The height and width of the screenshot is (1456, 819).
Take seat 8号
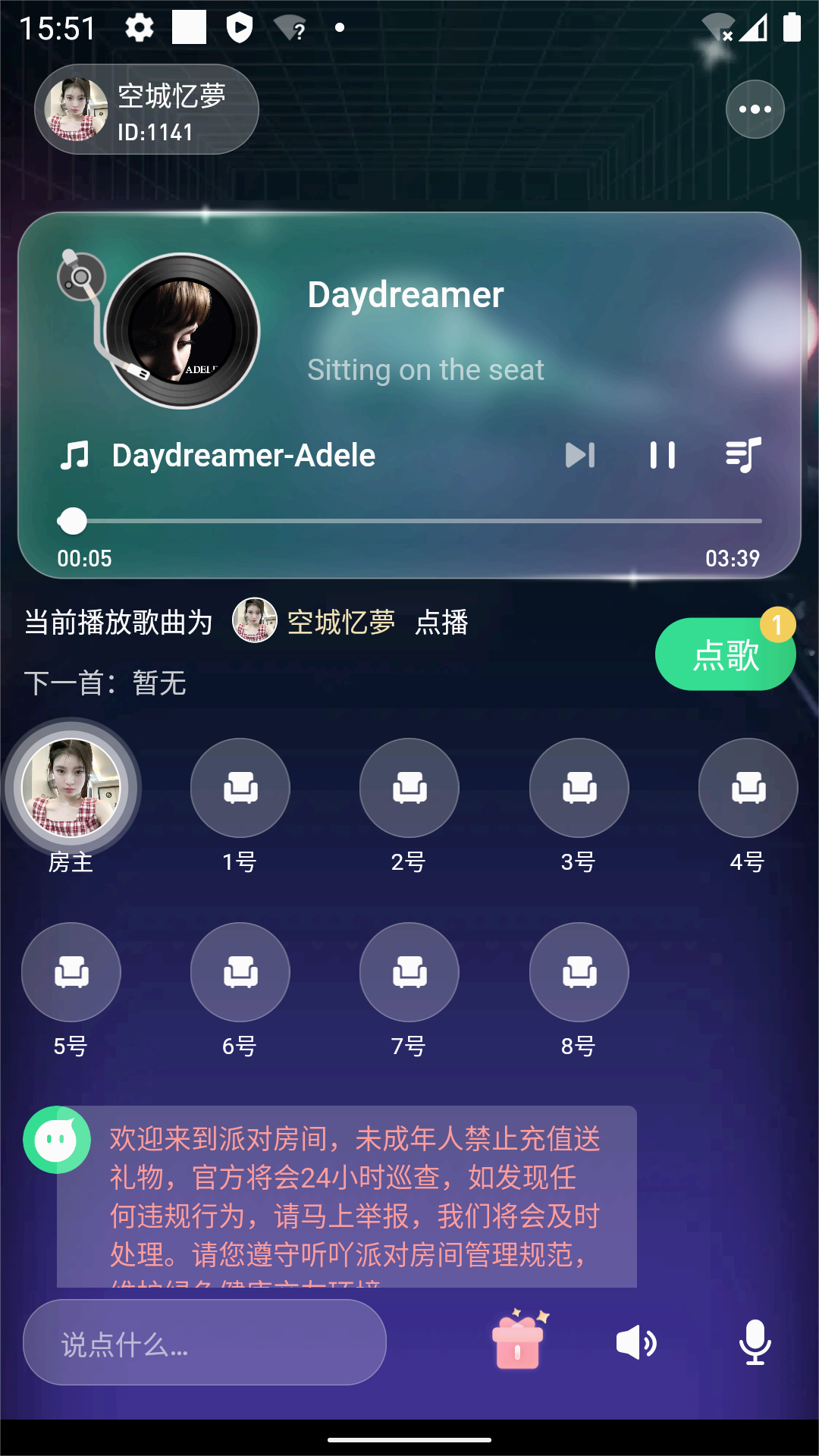coord(579,972)
